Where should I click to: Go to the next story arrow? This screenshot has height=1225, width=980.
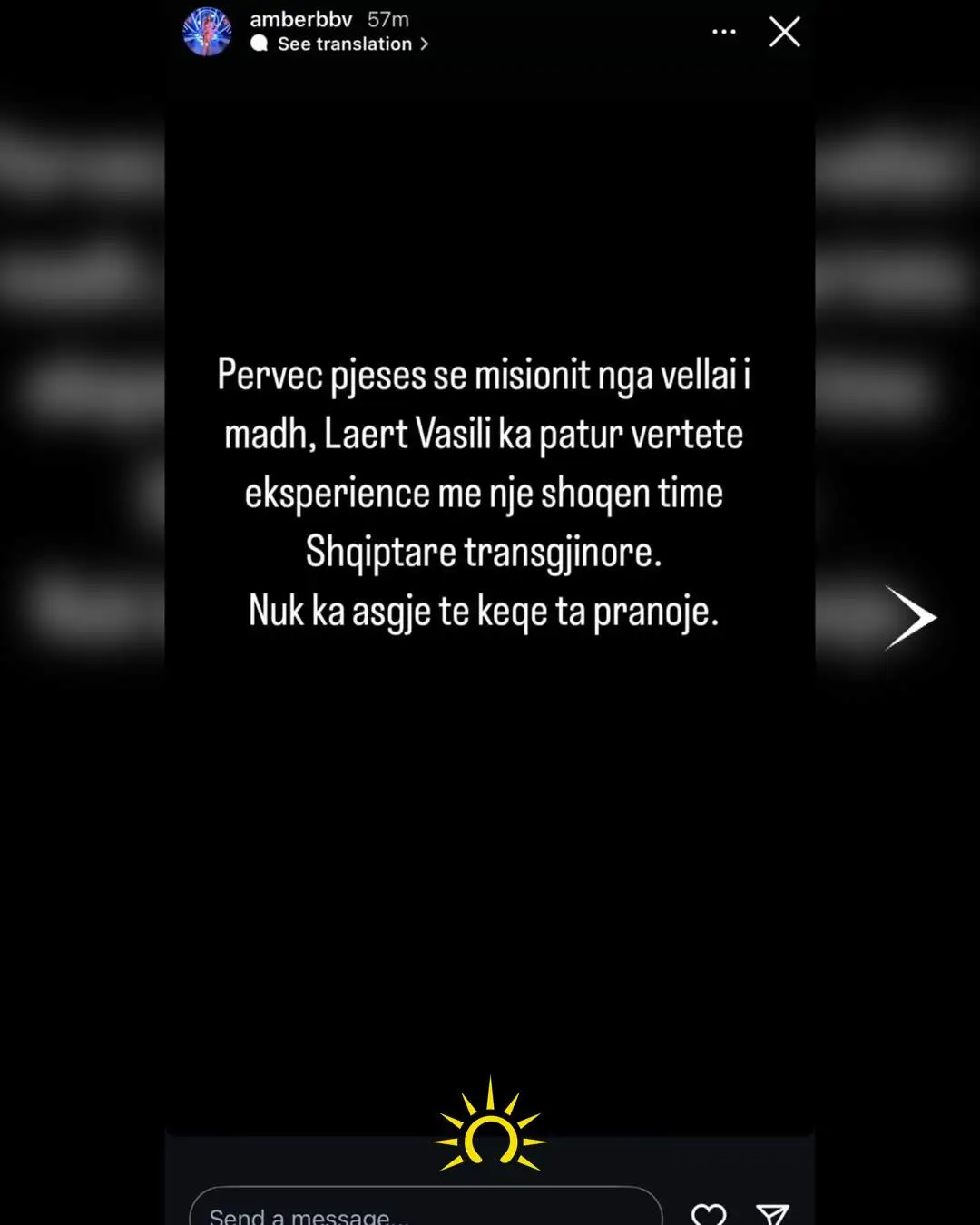910,617
